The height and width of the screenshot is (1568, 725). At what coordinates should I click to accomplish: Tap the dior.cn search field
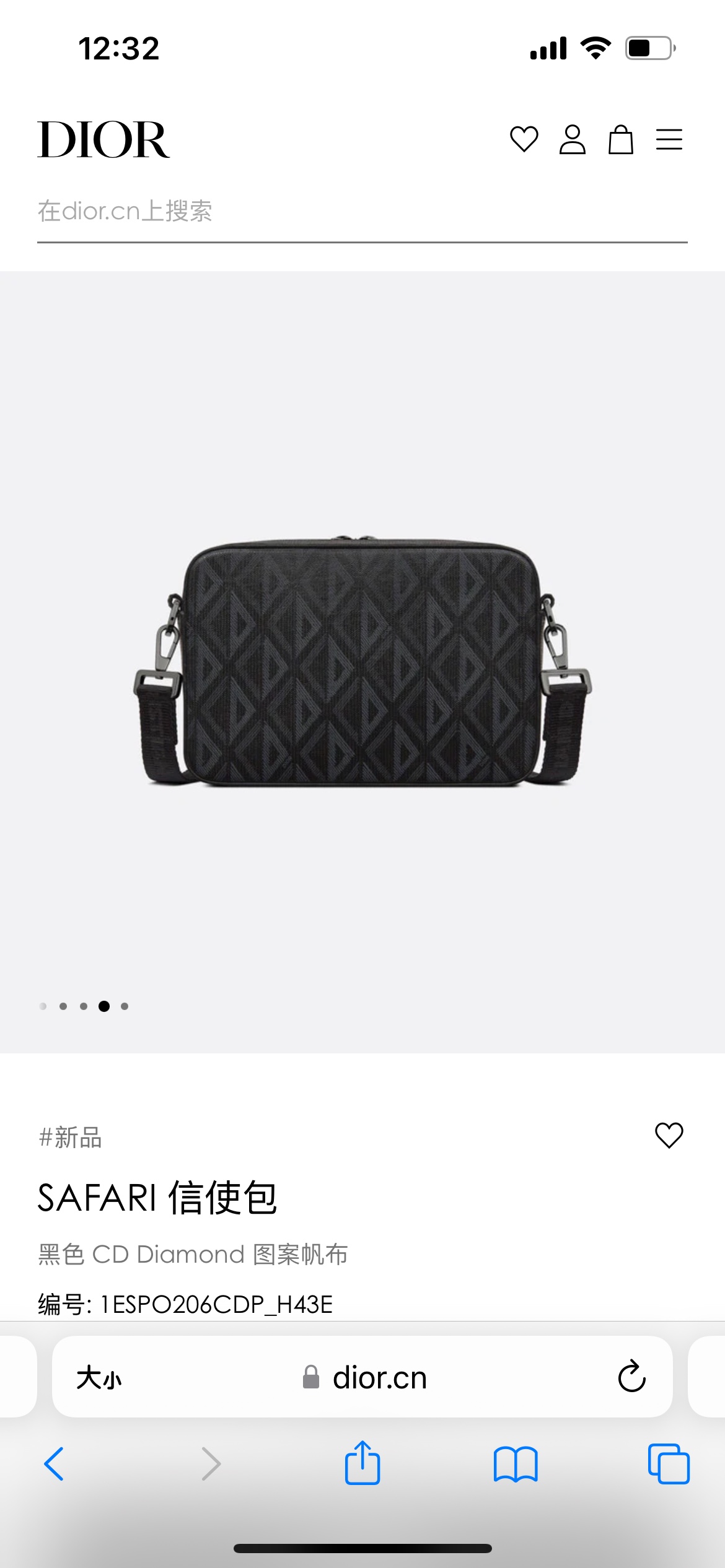click(362, 212)
